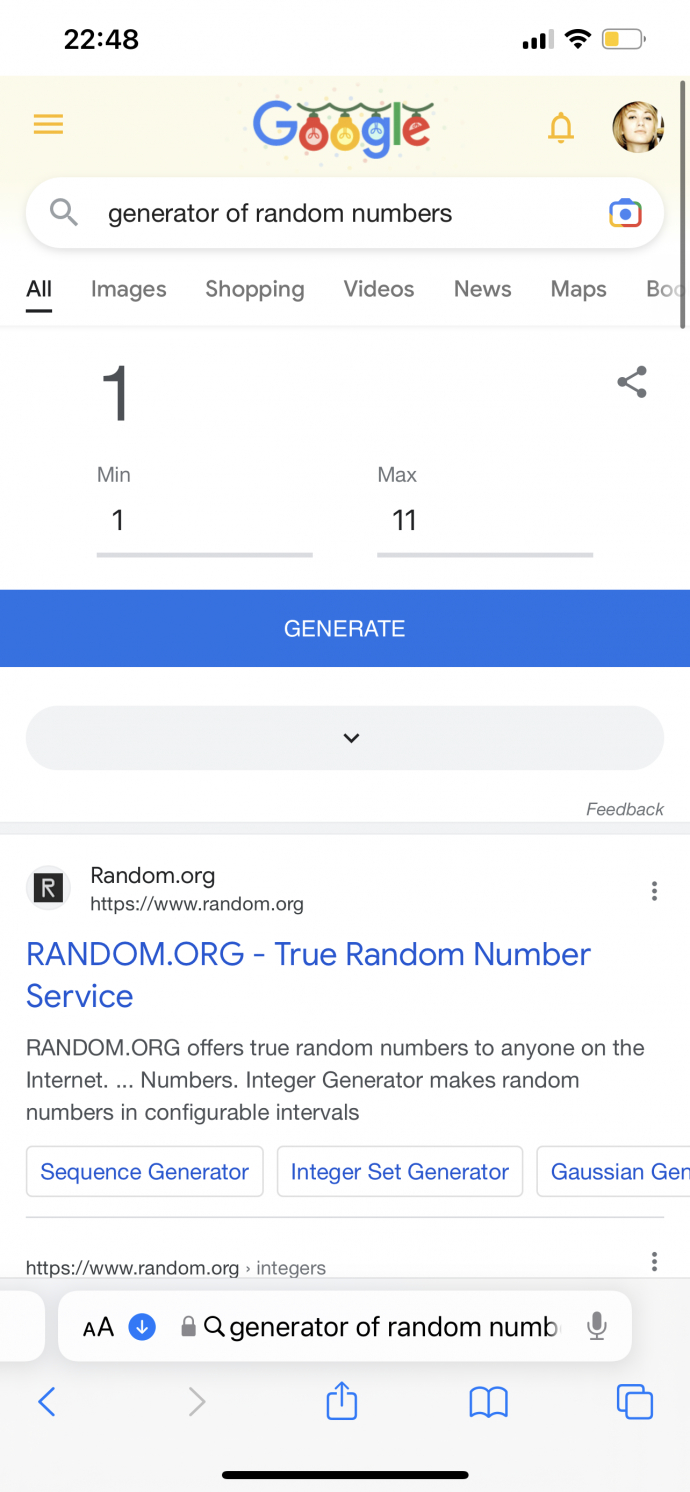Switch to the News tab
The width and height of the screenshot is (690, 1492).
click(483, 289)
